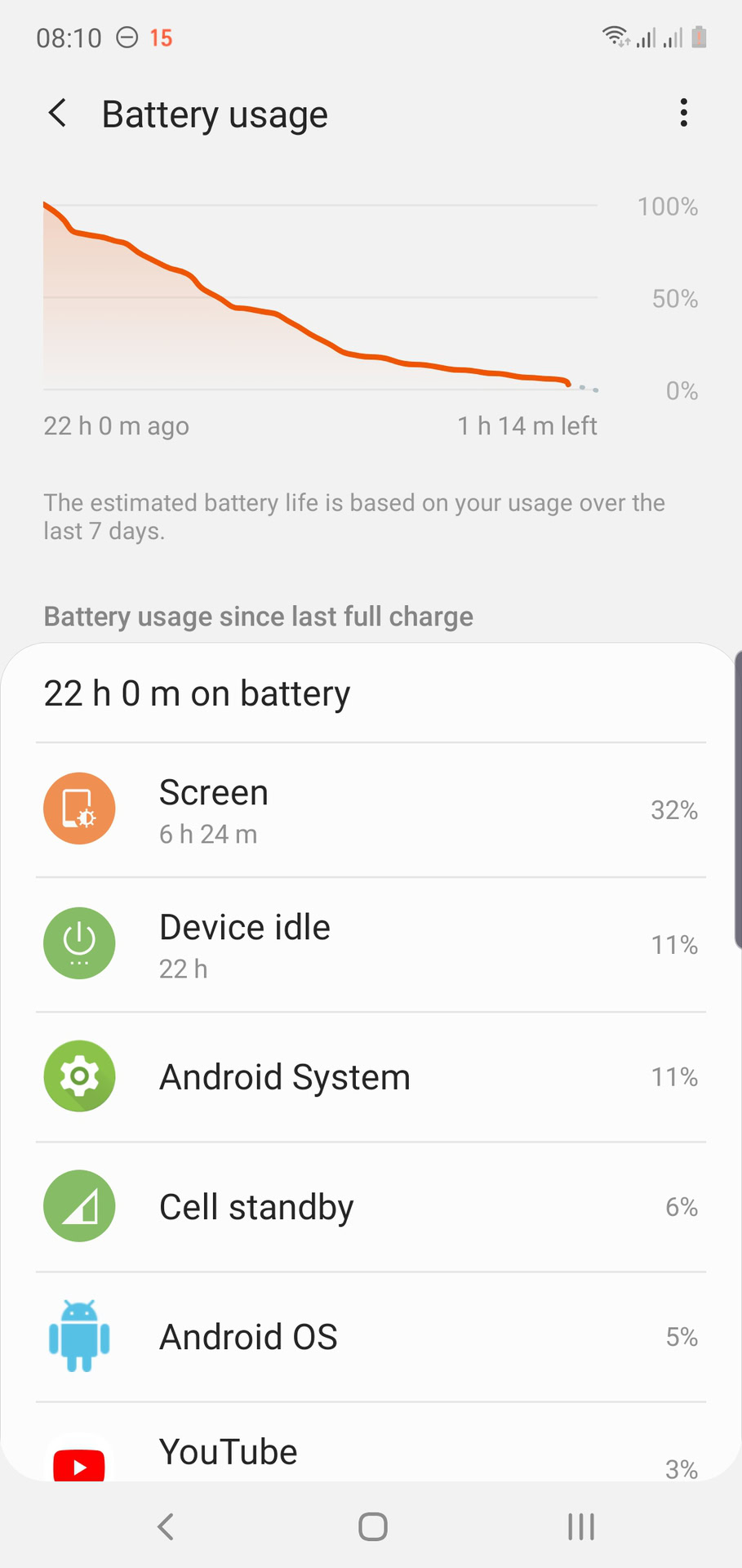Tap the system home button
The image size is (742, 1568).
click(372, 1526)
